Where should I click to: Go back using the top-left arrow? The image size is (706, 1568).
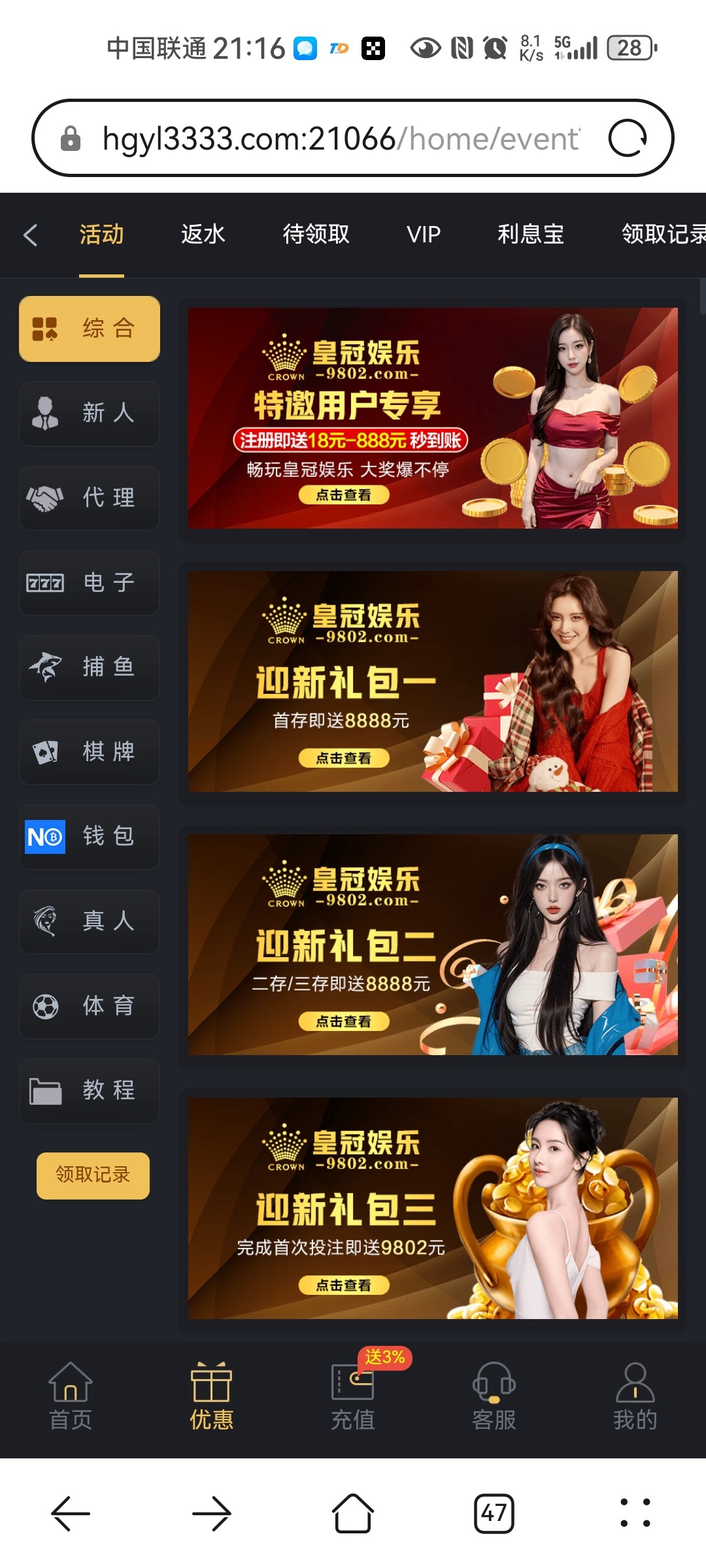click(x=30, y=235)
